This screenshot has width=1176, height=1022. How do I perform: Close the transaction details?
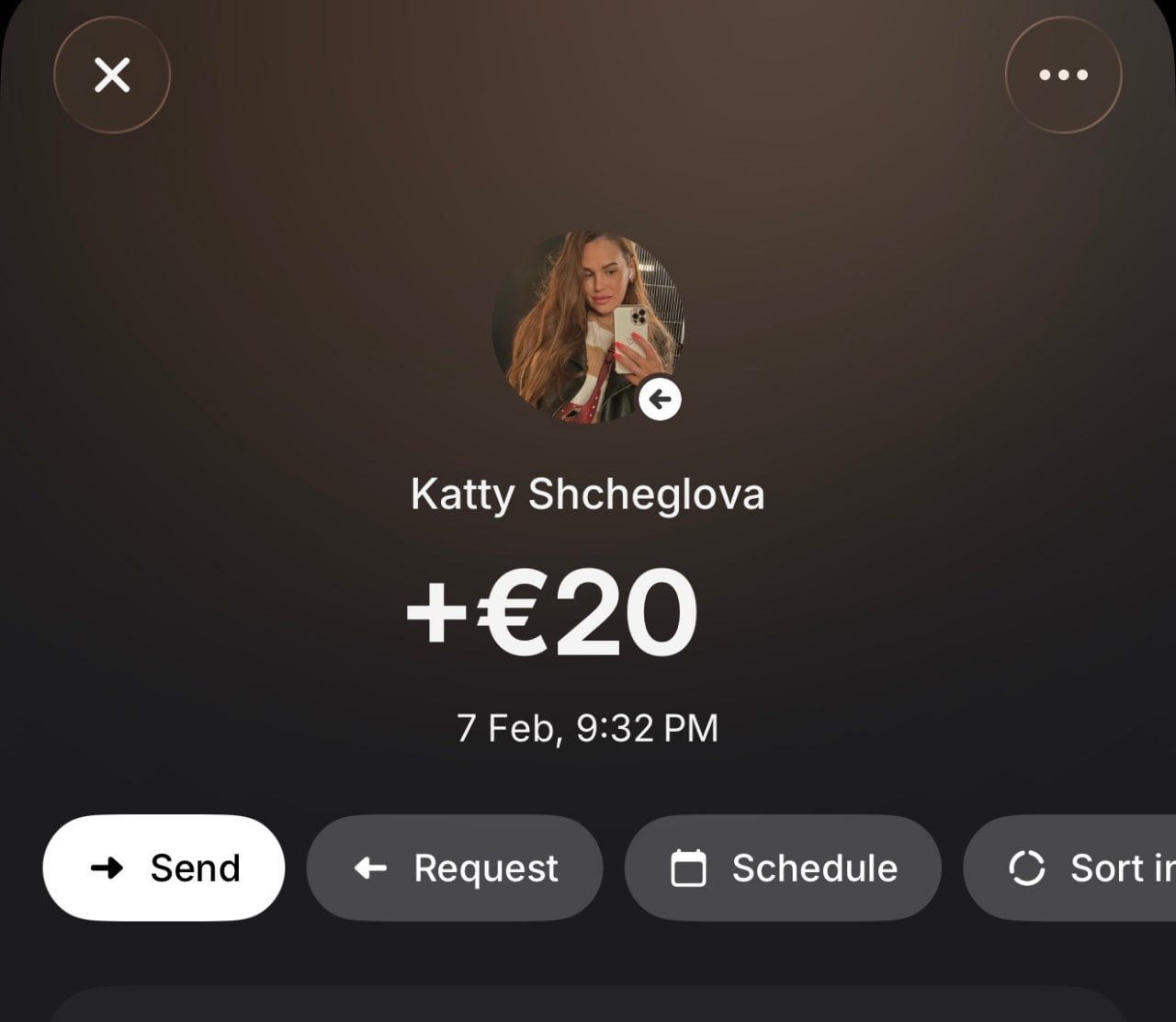click(x=112, y=74)
